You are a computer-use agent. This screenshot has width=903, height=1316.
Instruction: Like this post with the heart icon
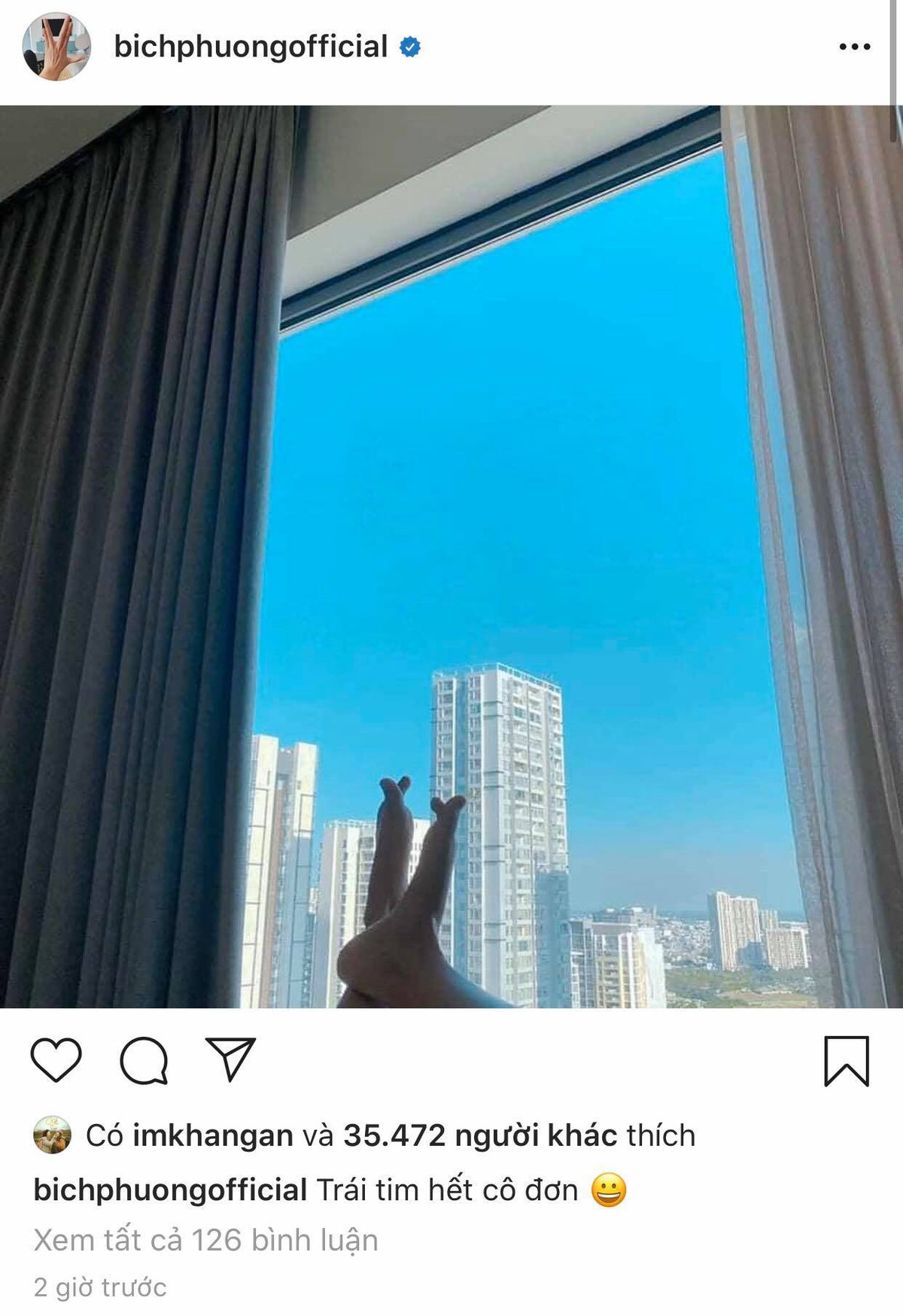[x=56, y=1060]
